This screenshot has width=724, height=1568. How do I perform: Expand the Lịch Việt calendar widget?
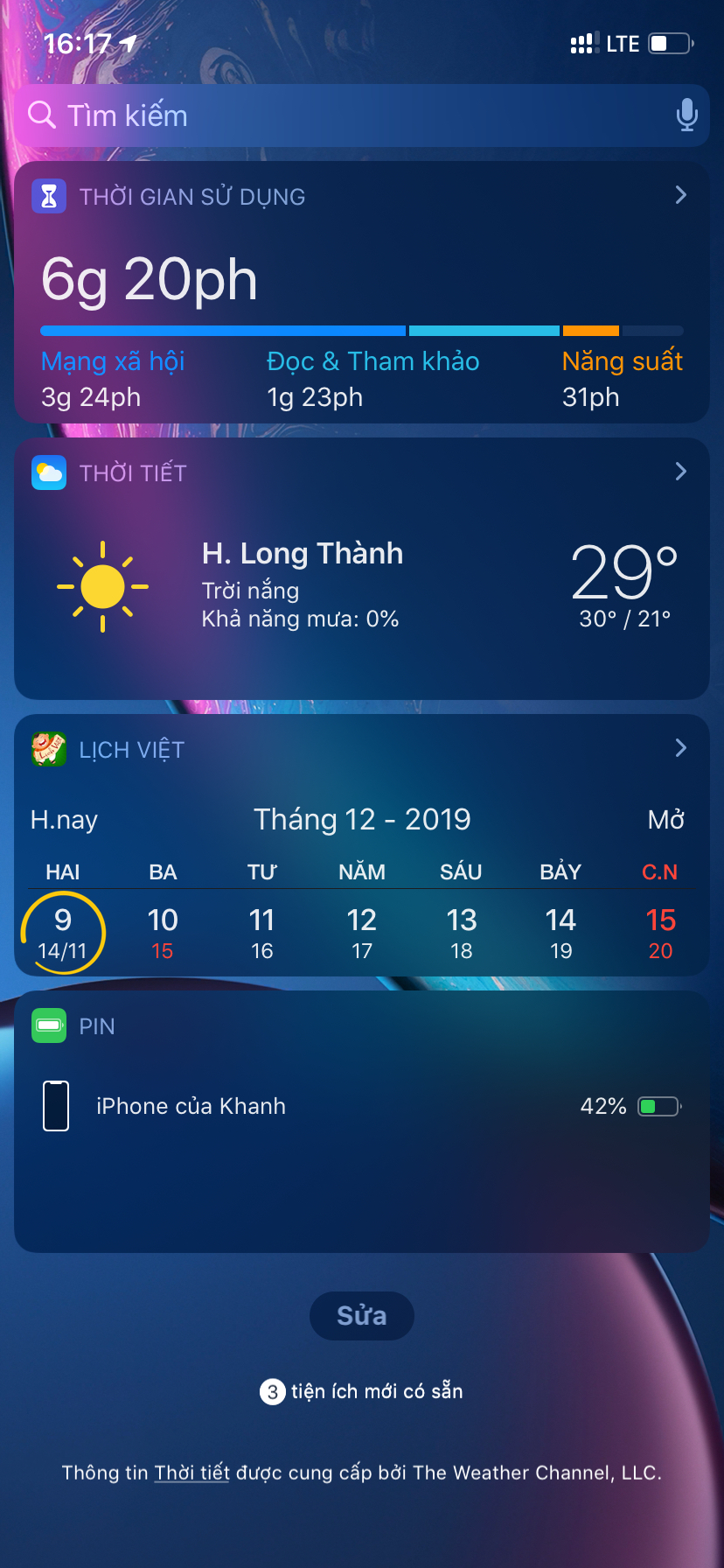pyautogui.click(x=680, y=748)
